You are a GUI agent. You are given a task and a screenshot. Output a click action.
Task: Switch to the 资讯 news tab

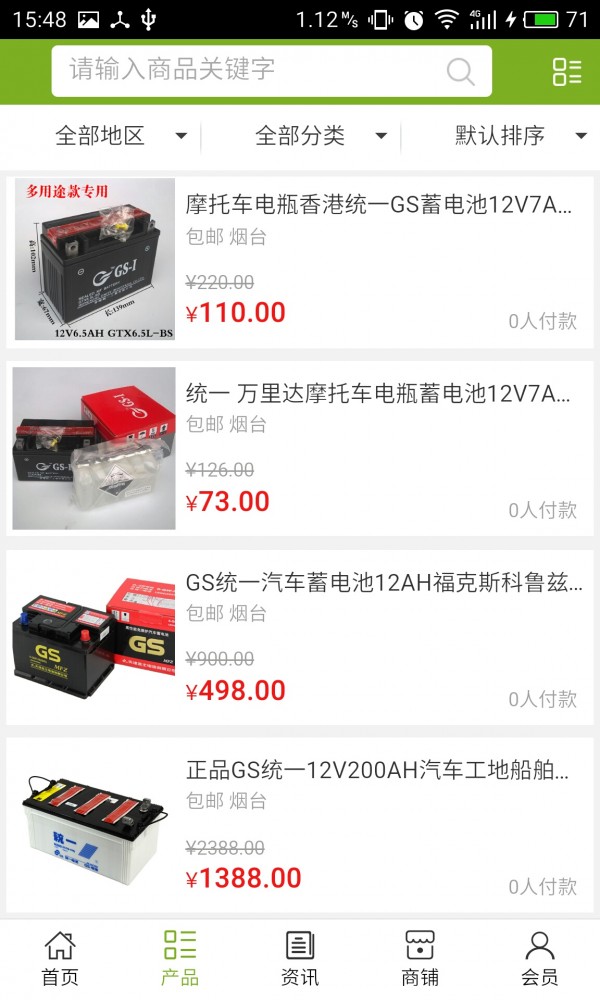click(x=300, y=958)
